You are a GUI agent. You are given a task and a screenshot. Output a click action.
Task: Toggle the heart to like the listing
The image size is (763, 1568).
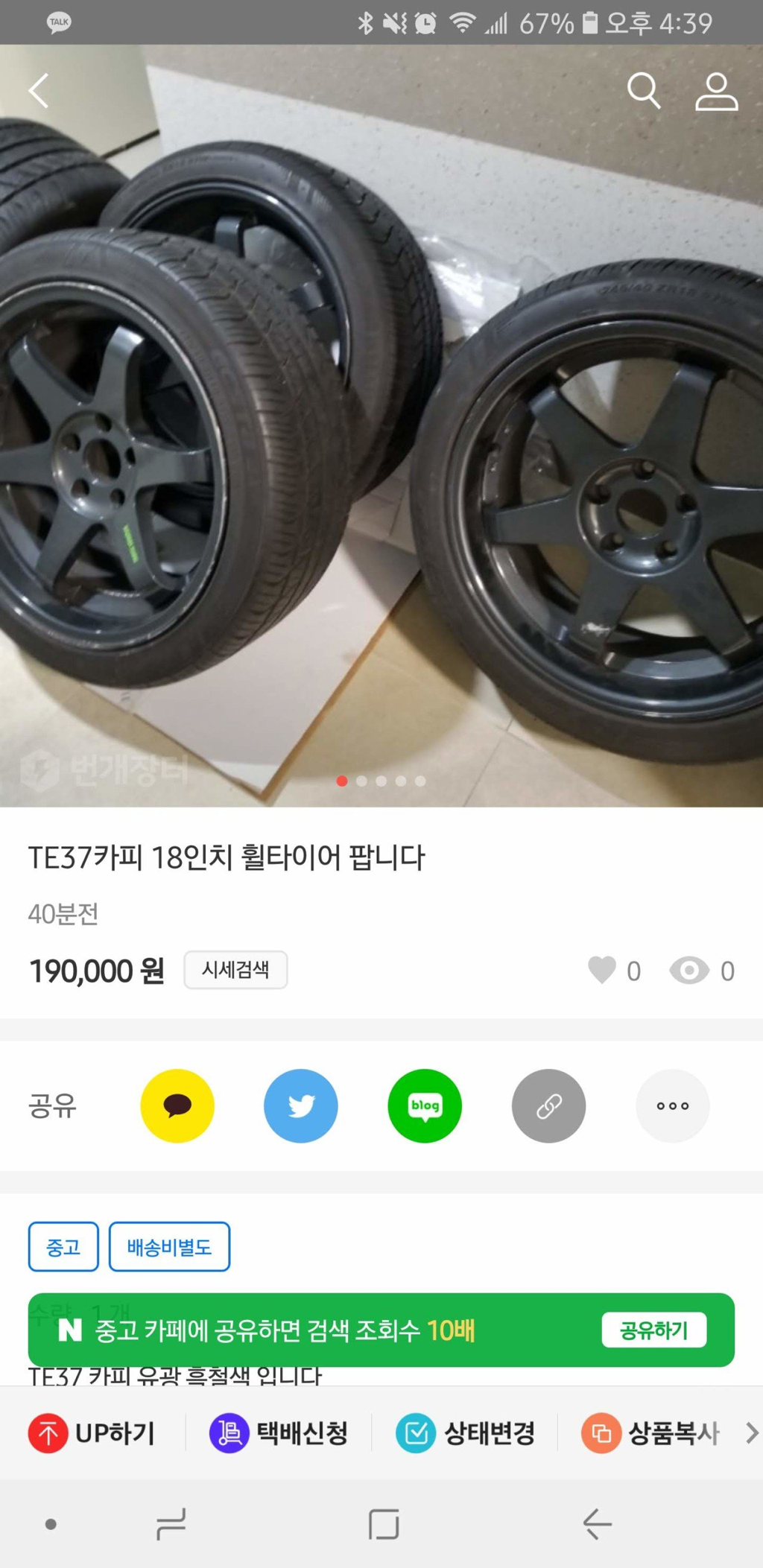pos(601,971)
